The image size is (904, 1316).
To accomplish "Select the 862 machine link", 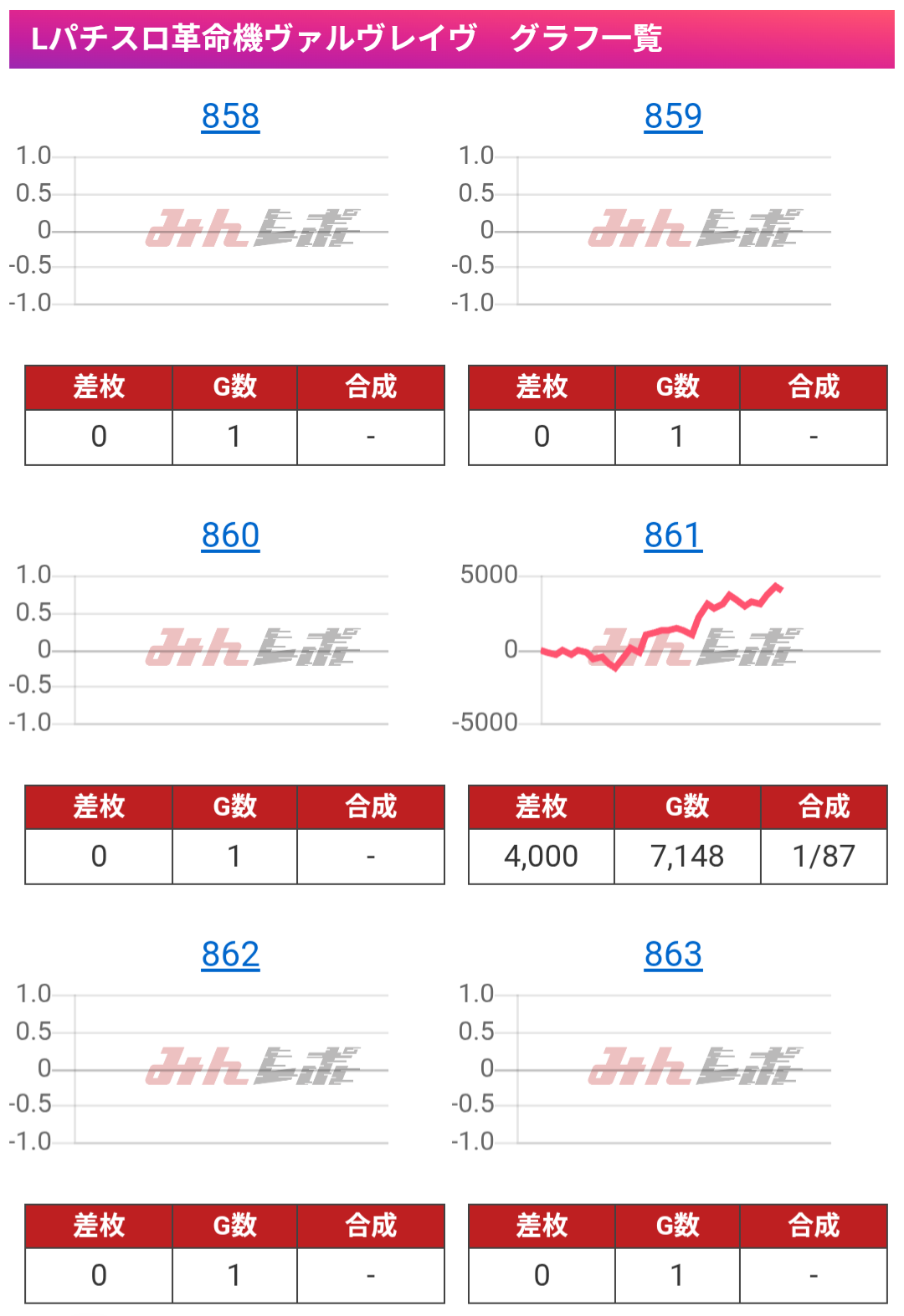I will (230, 955).
